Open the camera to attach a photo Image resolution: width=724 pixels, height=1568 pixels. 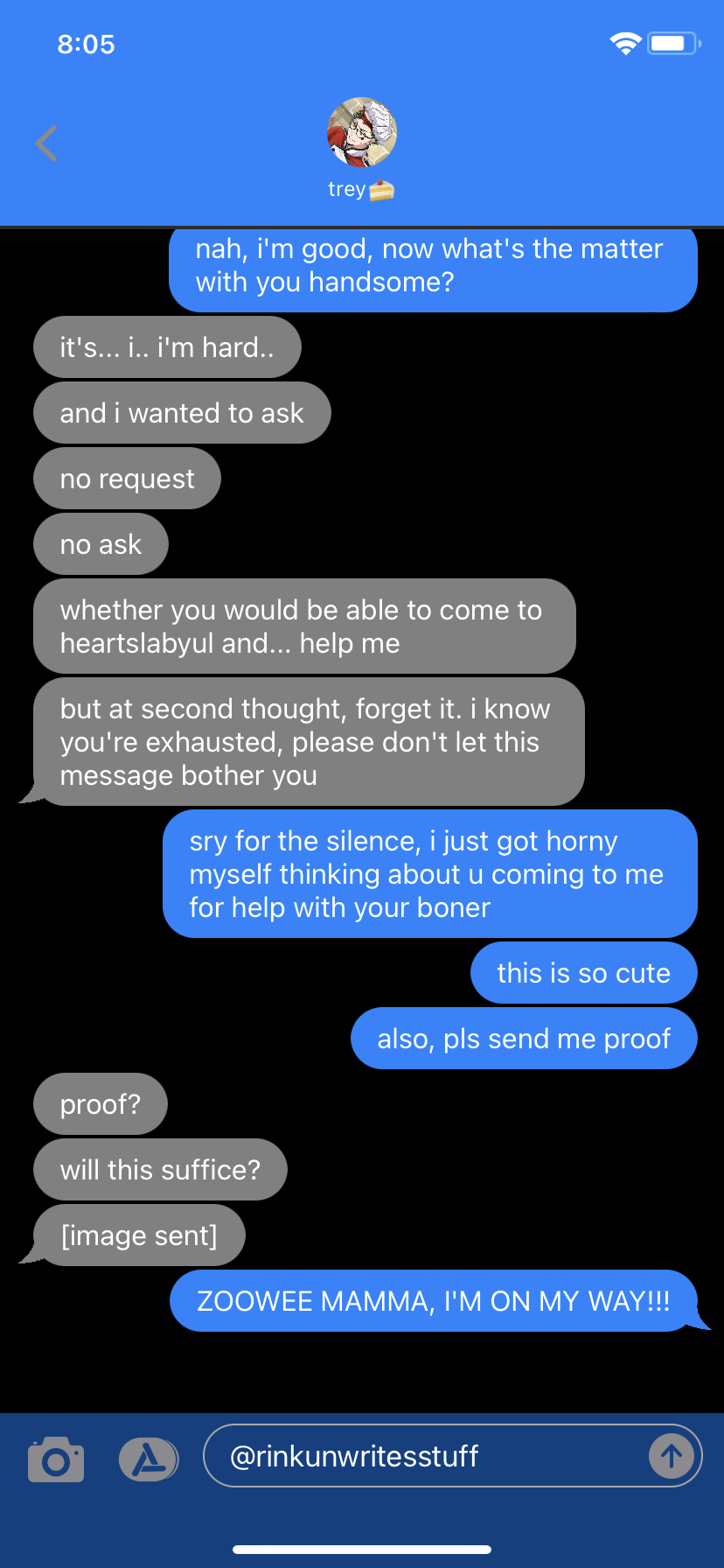tap(56, 1459)
